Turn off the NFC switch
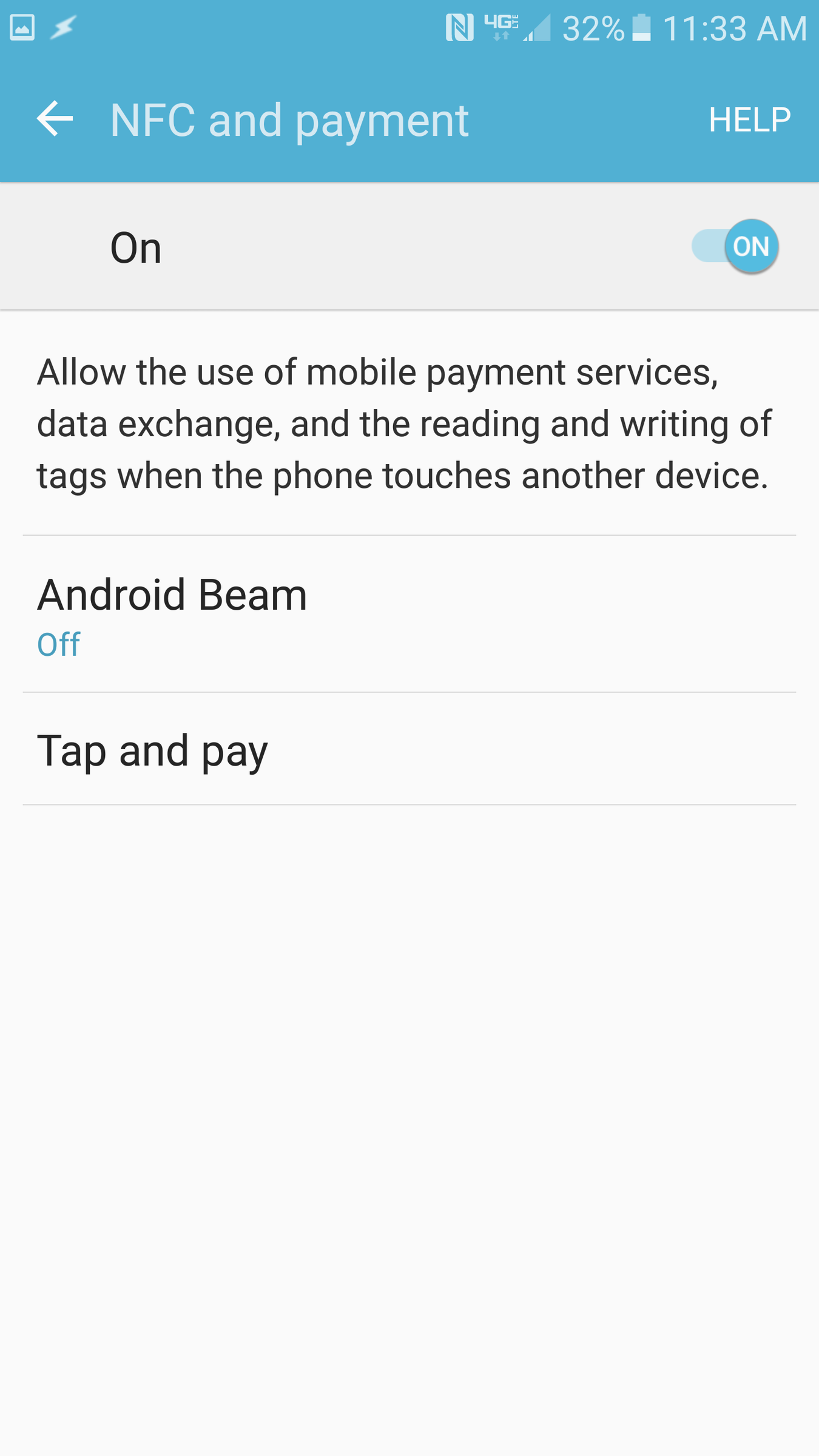Image resolution: width=819 pixels, height=1456 pixels. (735, 246)
